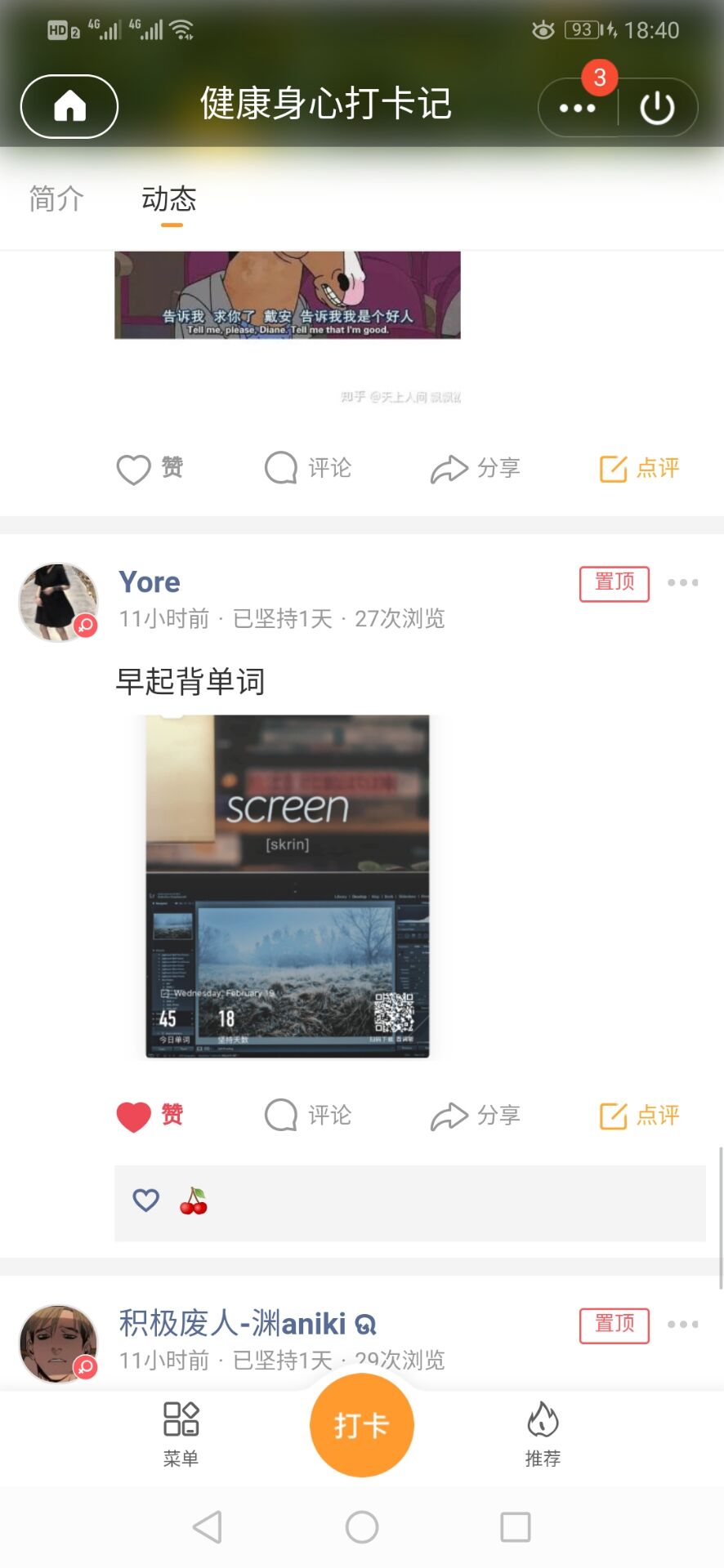Open 积极废人-渊aniki's profile avatar
Screen dimensions: 724x1568
coord(58,1343)
